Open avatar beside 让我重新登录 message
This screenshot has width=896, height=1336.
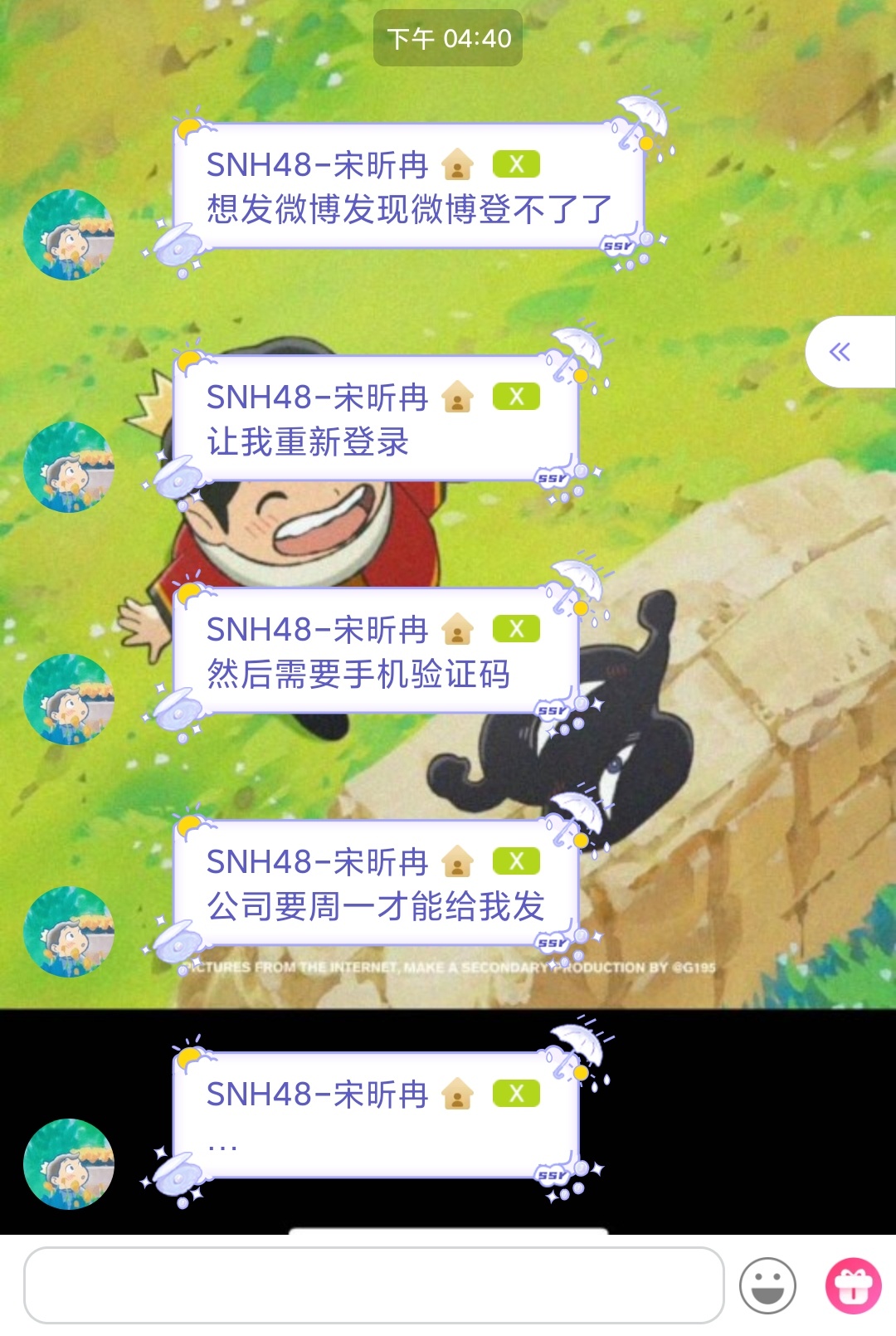69,467
